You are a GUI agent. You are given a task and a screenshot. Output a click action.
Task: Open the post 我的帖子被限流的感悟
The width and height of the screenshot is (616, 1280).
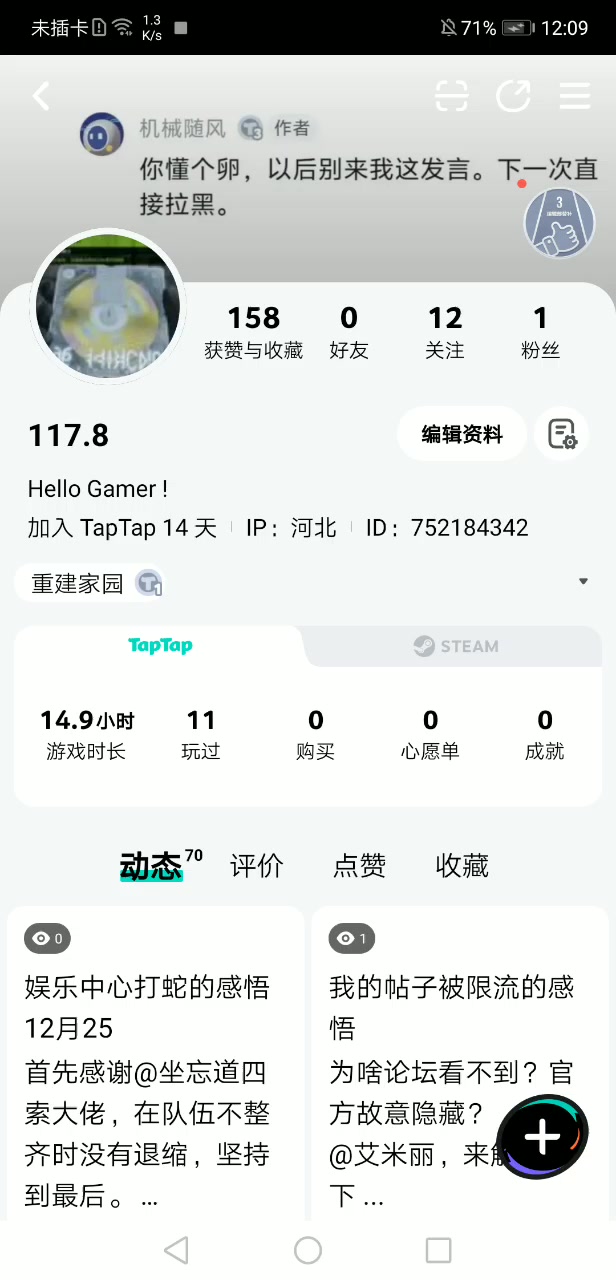point(452,1007)
